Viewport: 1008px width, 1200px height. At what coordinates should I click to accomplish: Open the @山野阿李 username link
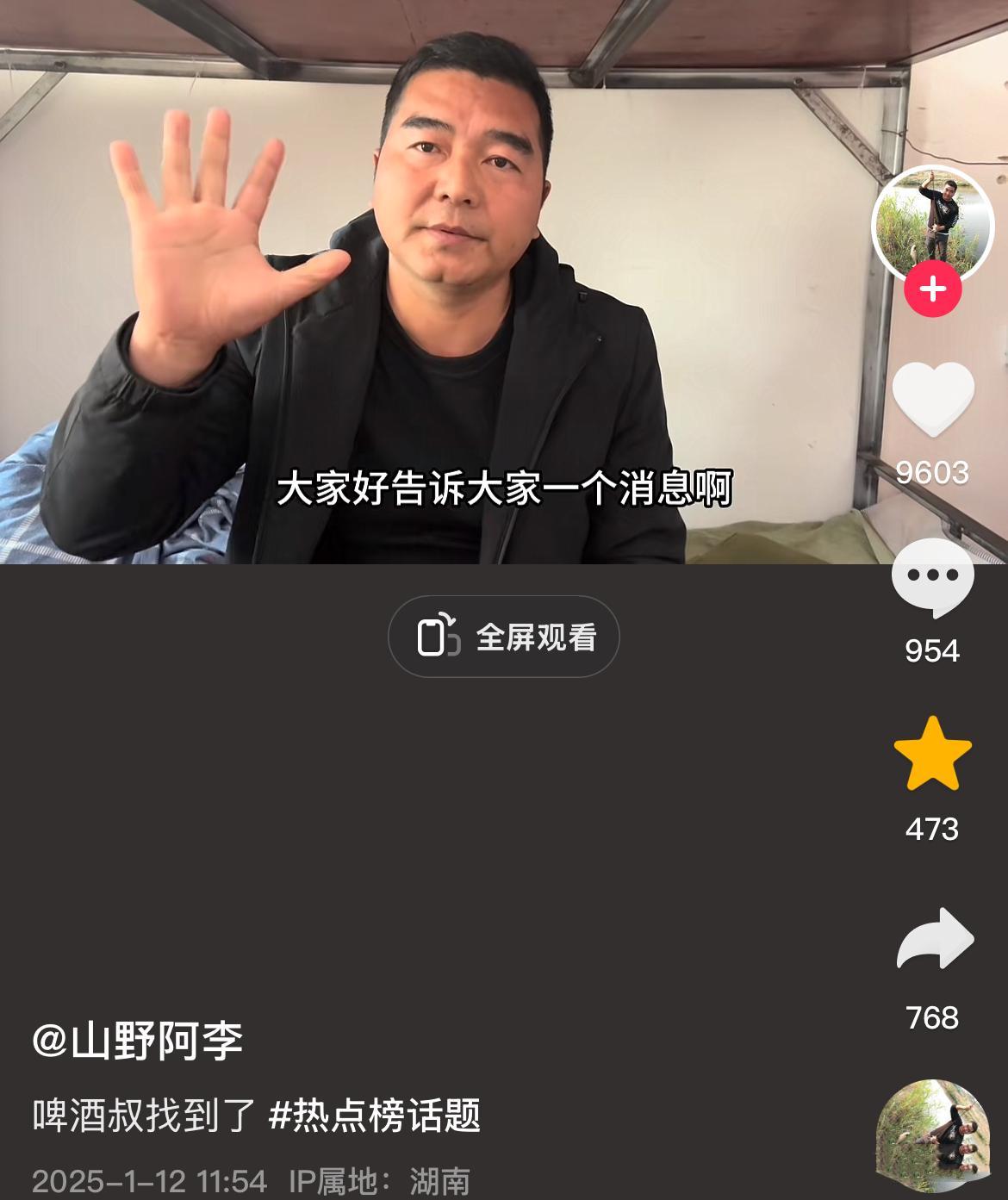coord(138,1041)
